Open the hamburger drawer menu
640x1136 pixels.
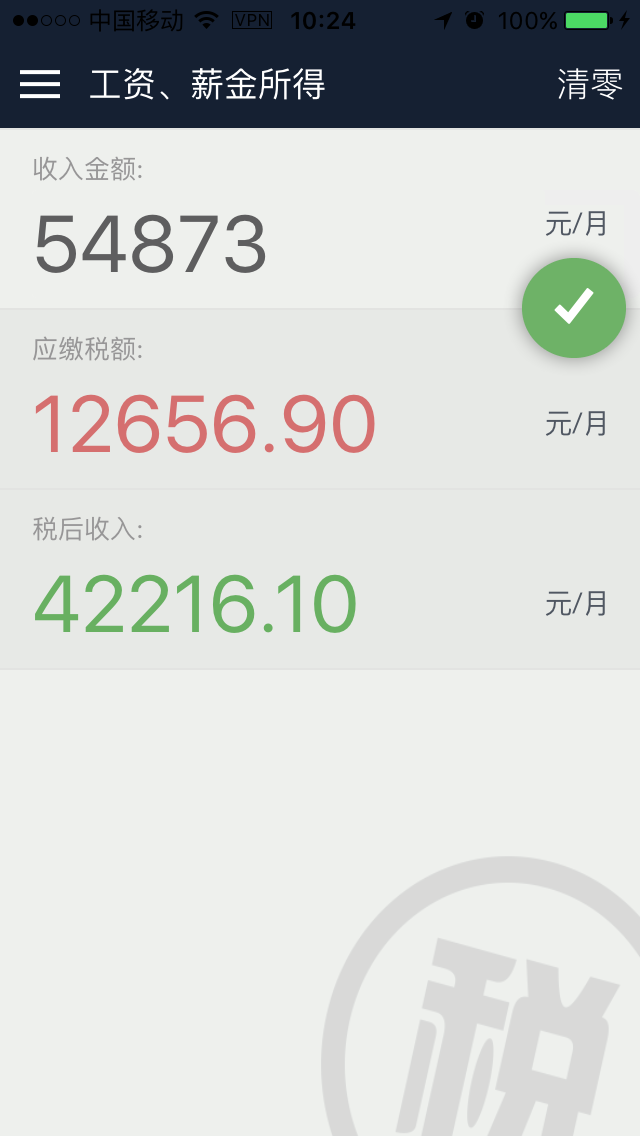40,84
